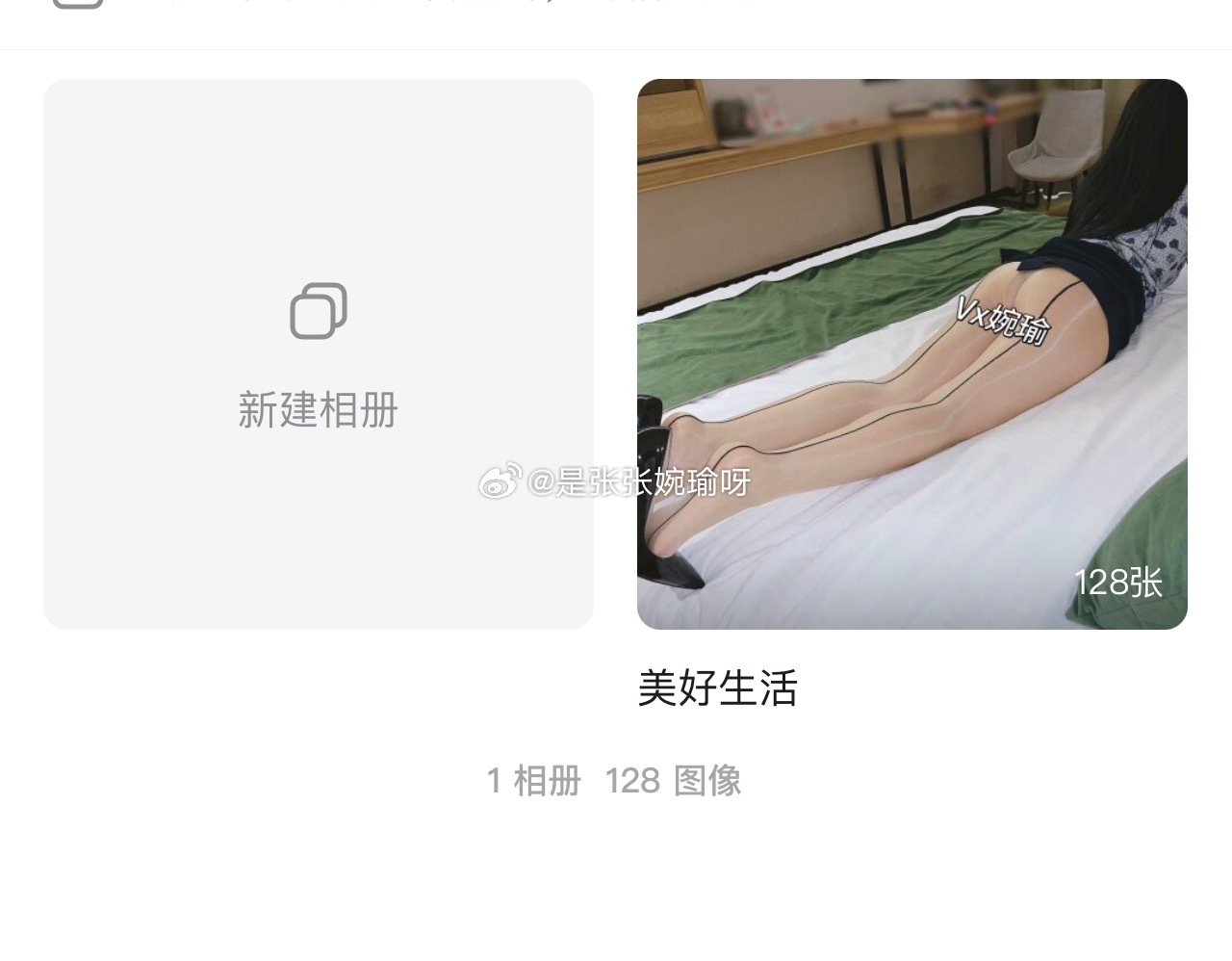Open the 美好生活 album
Screen dimensions: 1232x961
[x=911, y=354]
